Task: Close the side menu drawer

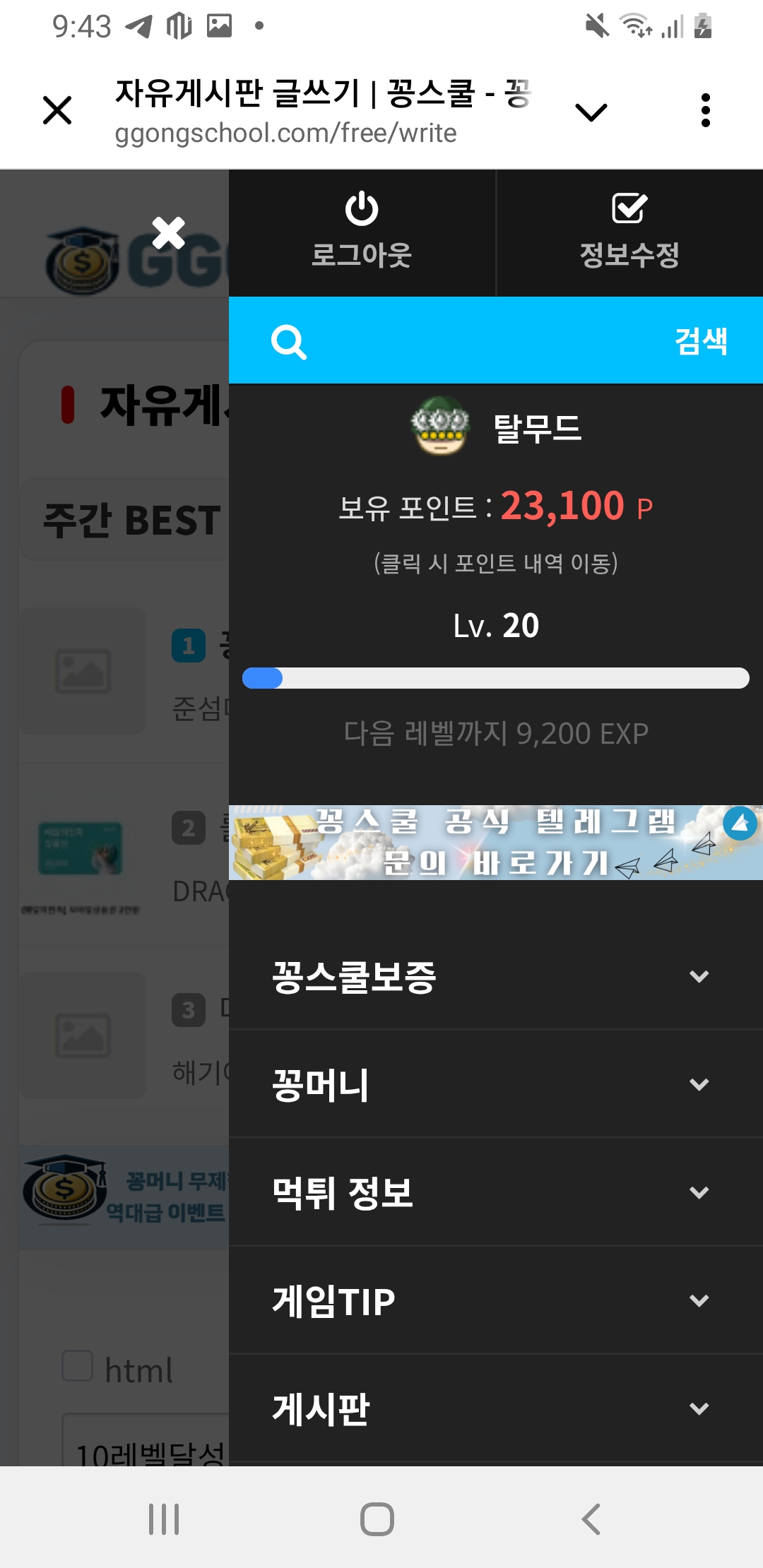Action: click(x=168, y=233)
